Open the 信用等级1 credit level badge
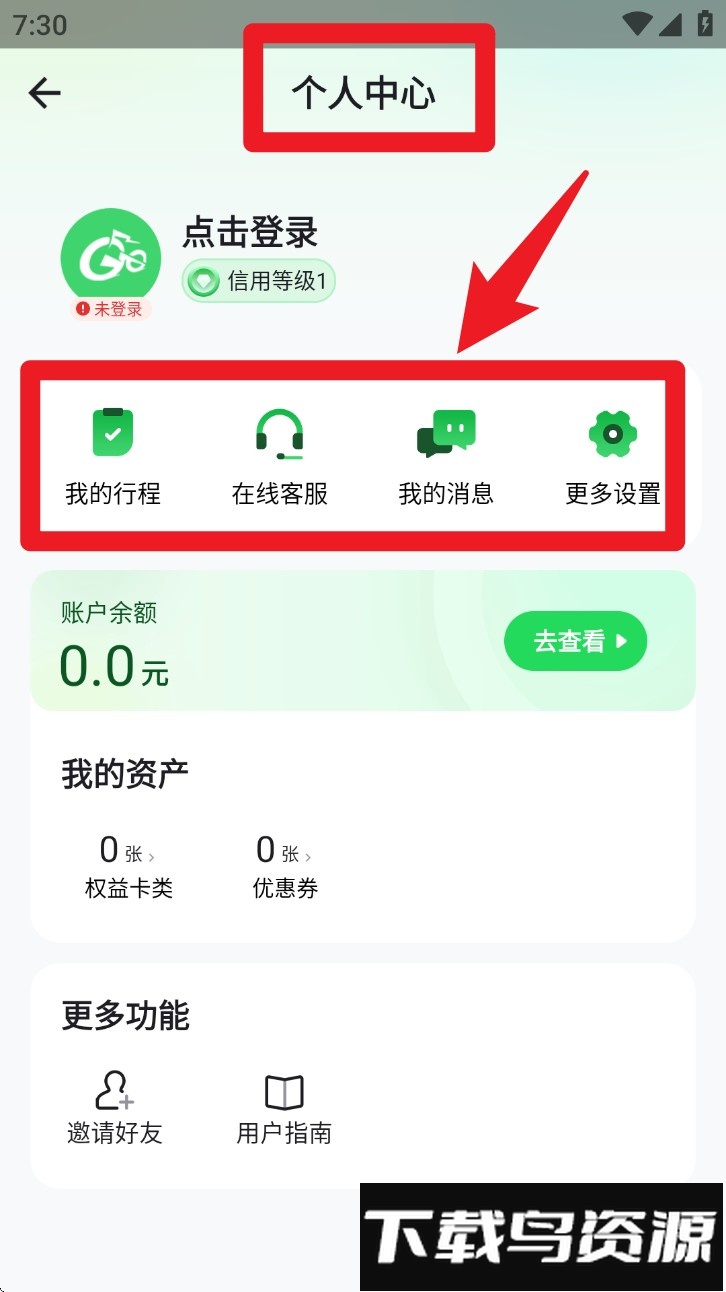The height and width of the screenshot is (1292, 726). tap(258, 281)
